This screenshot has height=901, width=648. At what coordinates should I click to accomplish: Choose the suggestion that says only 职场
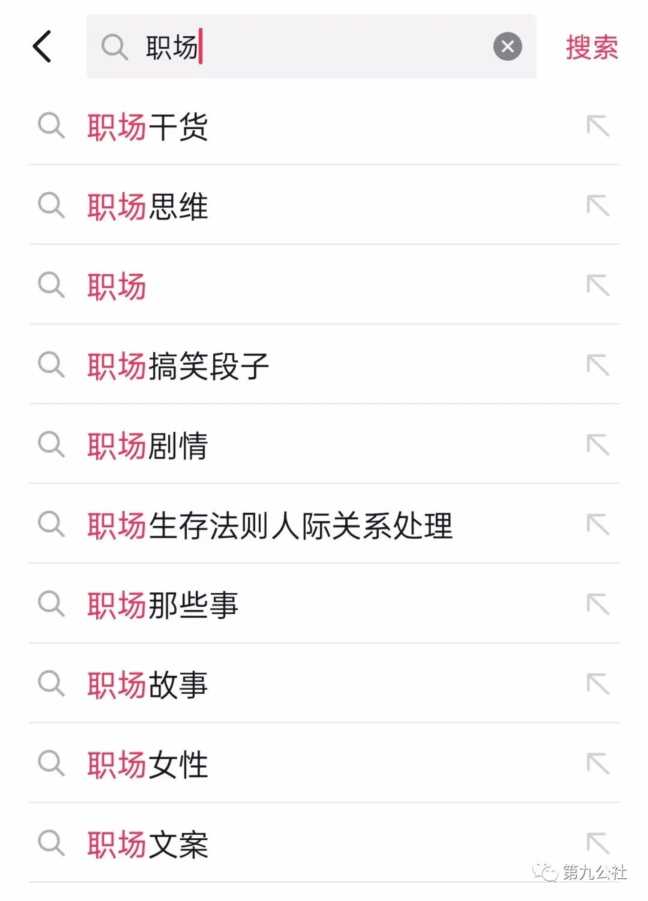[117, 287]
